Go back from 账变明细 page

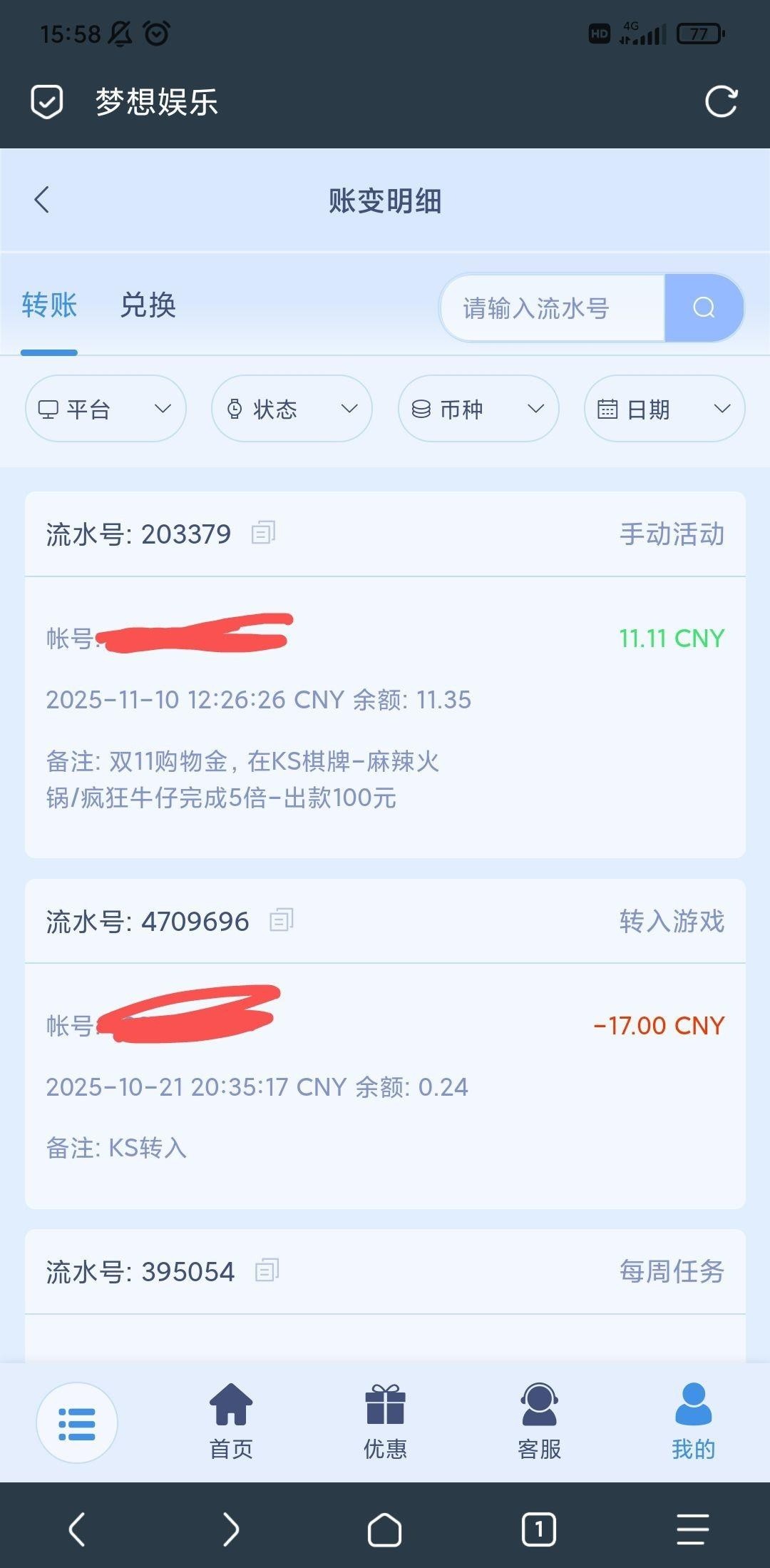42,200
